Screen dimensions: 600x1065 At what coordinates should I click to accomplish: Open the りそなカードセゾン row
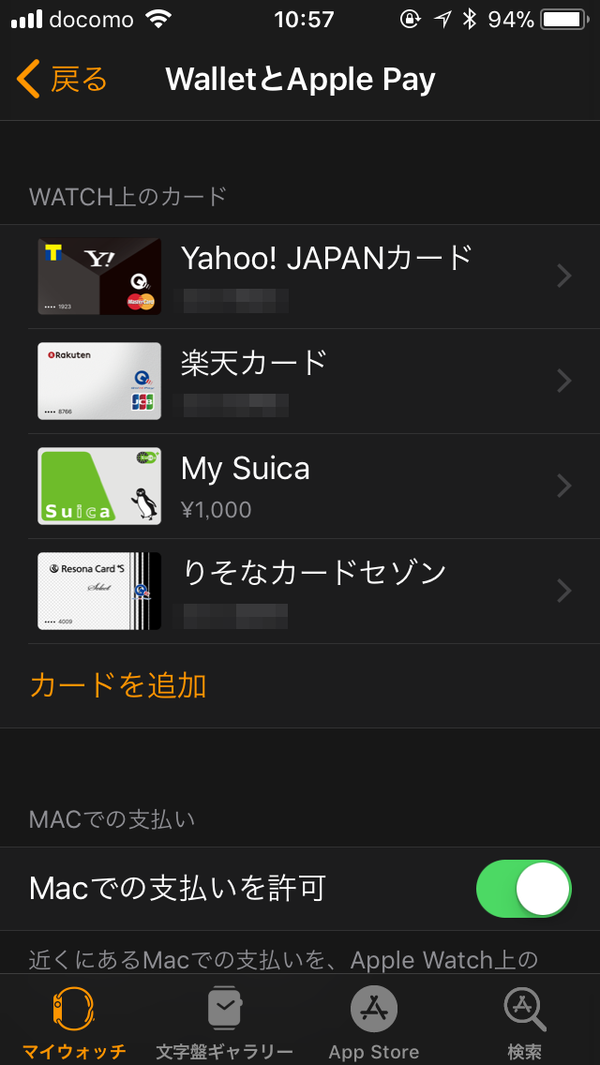(300, 591)
